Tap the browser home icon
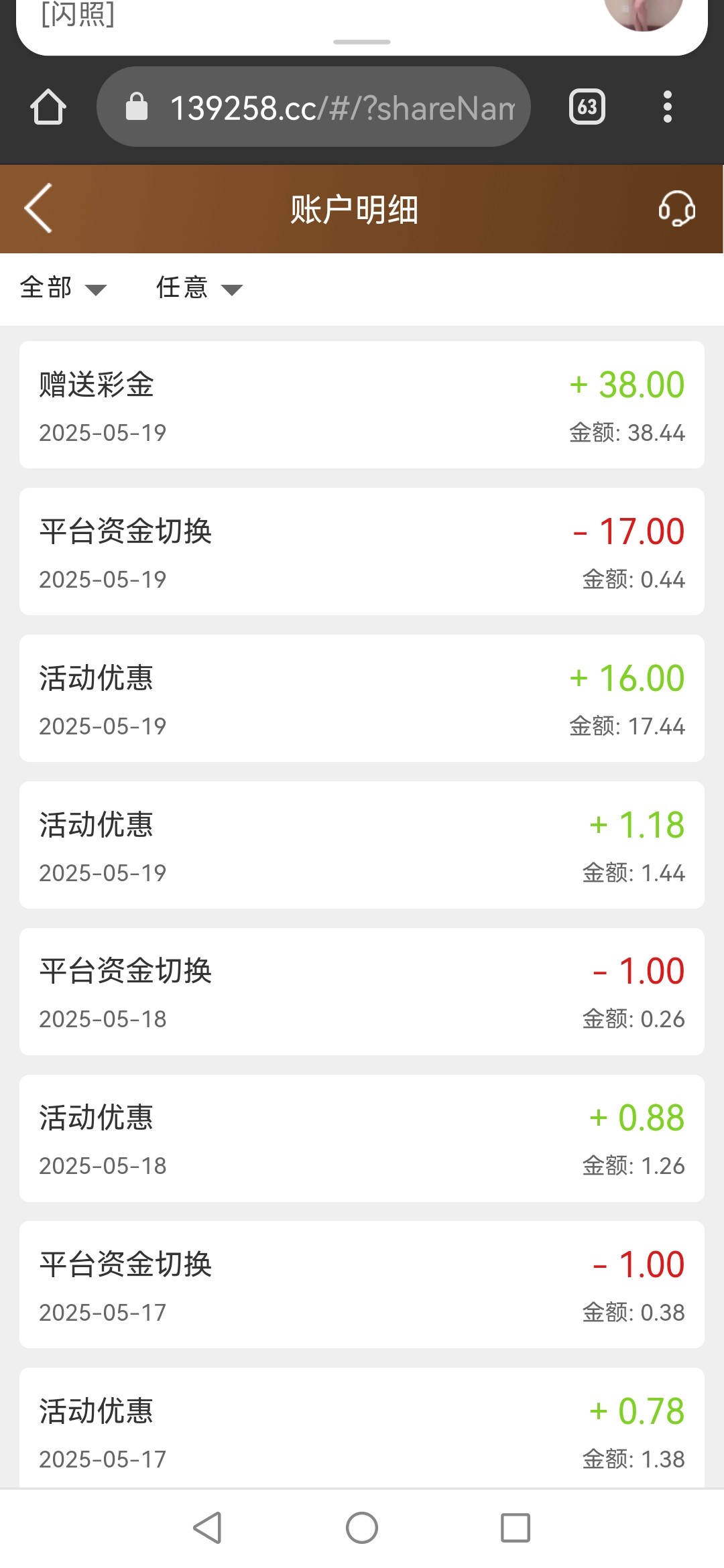 pos(48,107)
